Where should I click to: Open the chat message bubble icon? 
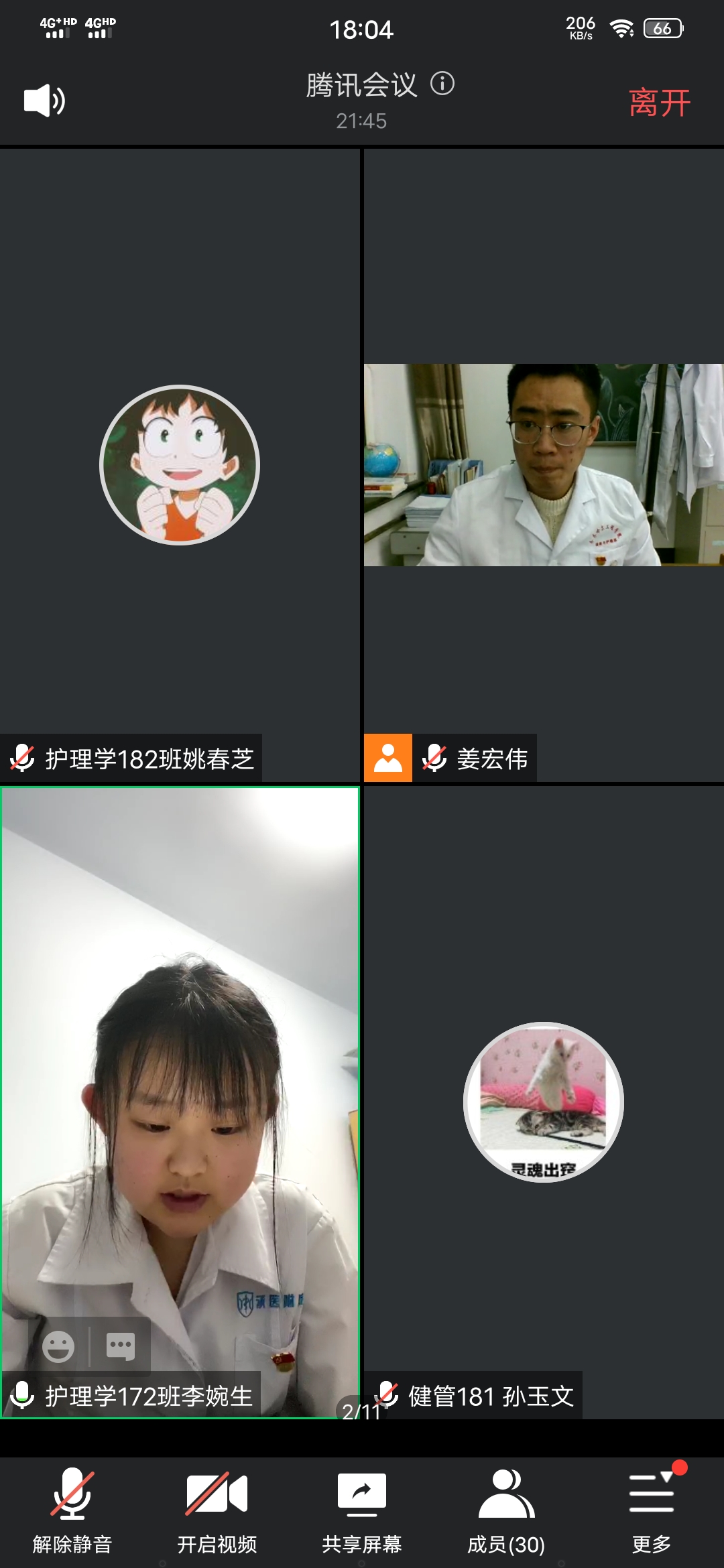click(121, 1346)
